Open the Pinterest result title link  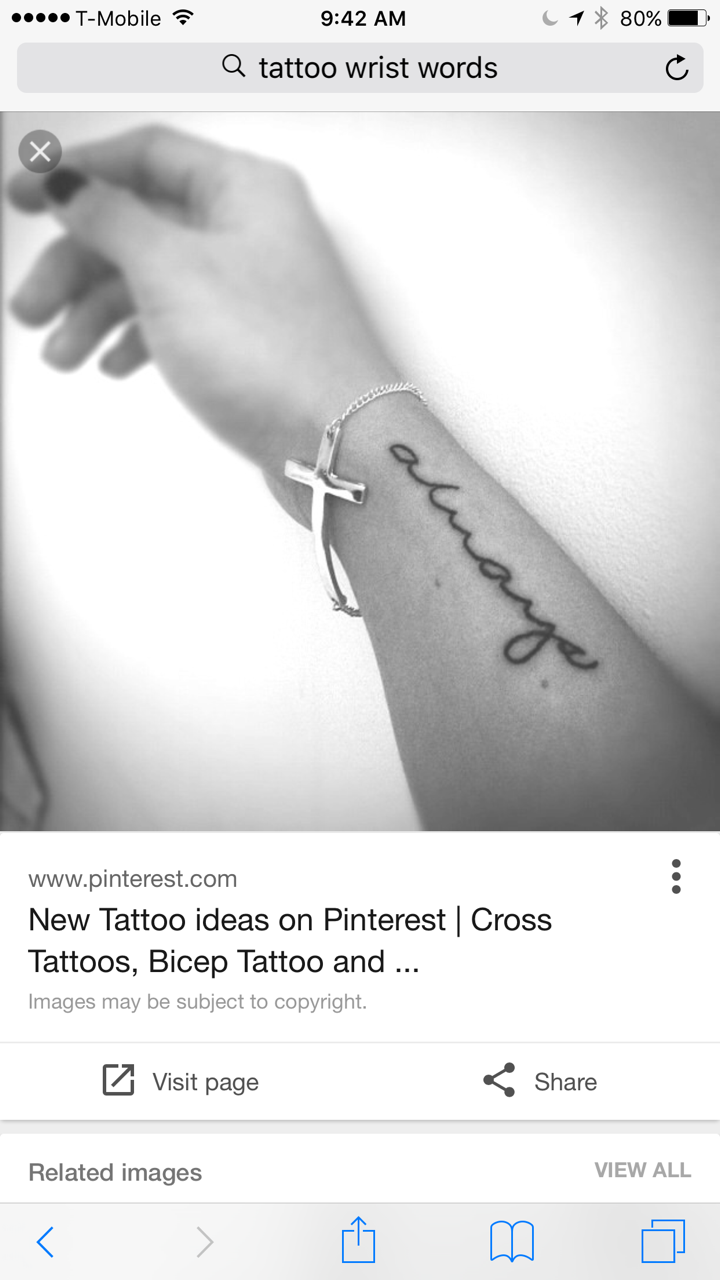[x=290, y=940]
